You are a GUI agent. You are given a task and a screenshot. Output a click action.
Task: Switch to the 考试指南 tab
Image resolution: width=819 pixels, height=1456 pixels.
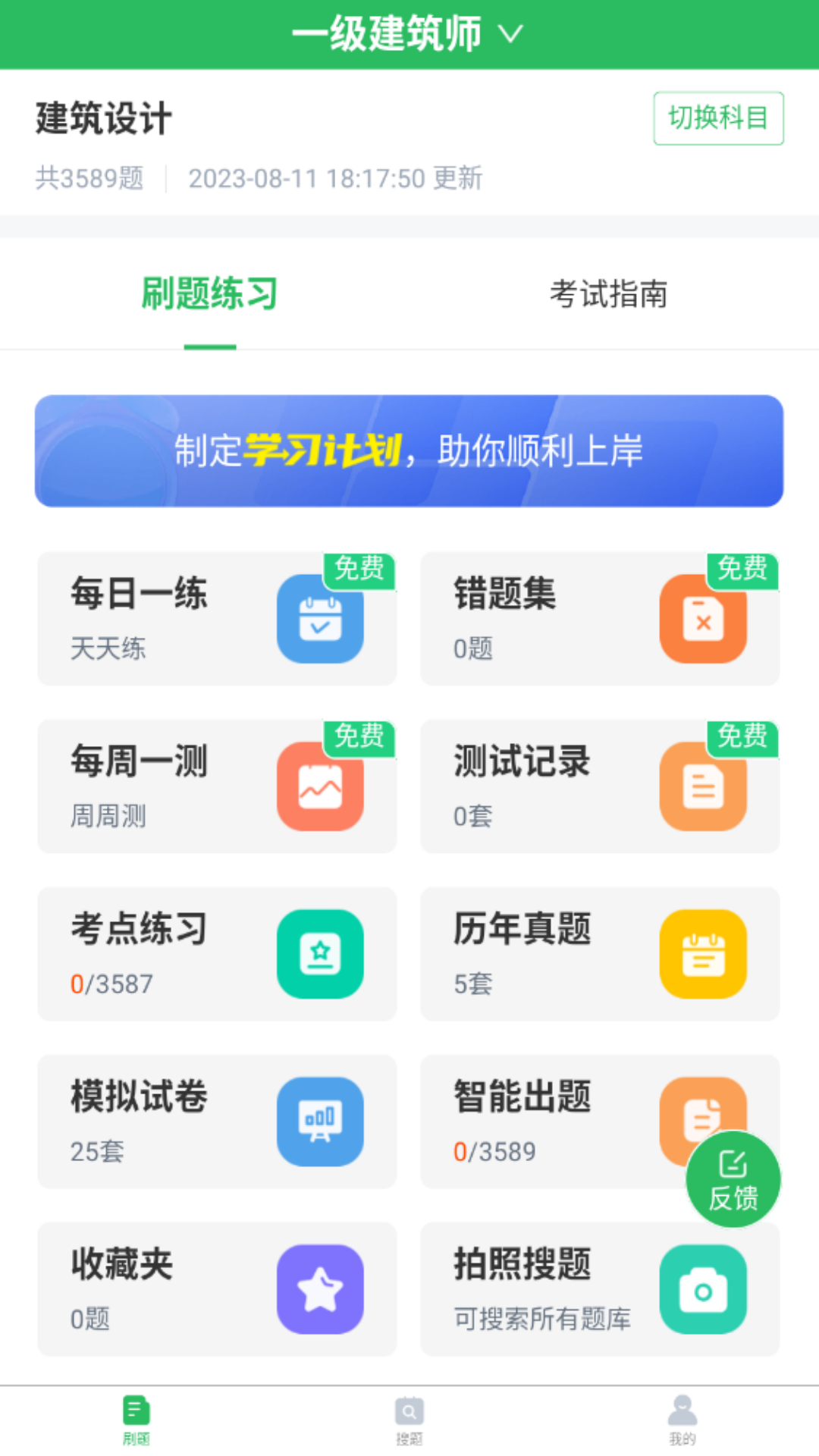tap(609, 296)
